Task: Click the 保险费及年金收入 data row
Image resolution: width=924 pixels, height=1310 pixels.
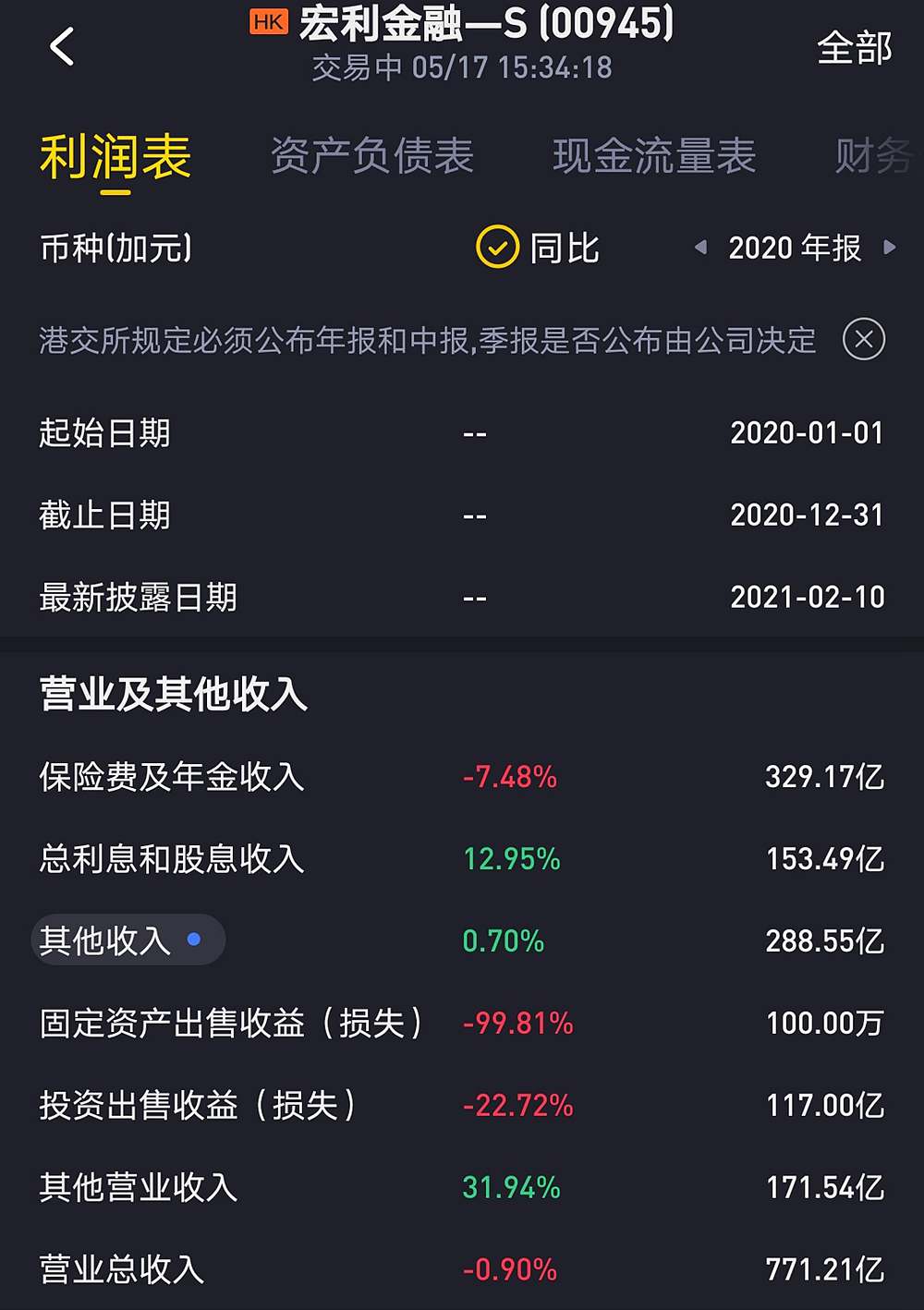Action: (x=462, y=777)
